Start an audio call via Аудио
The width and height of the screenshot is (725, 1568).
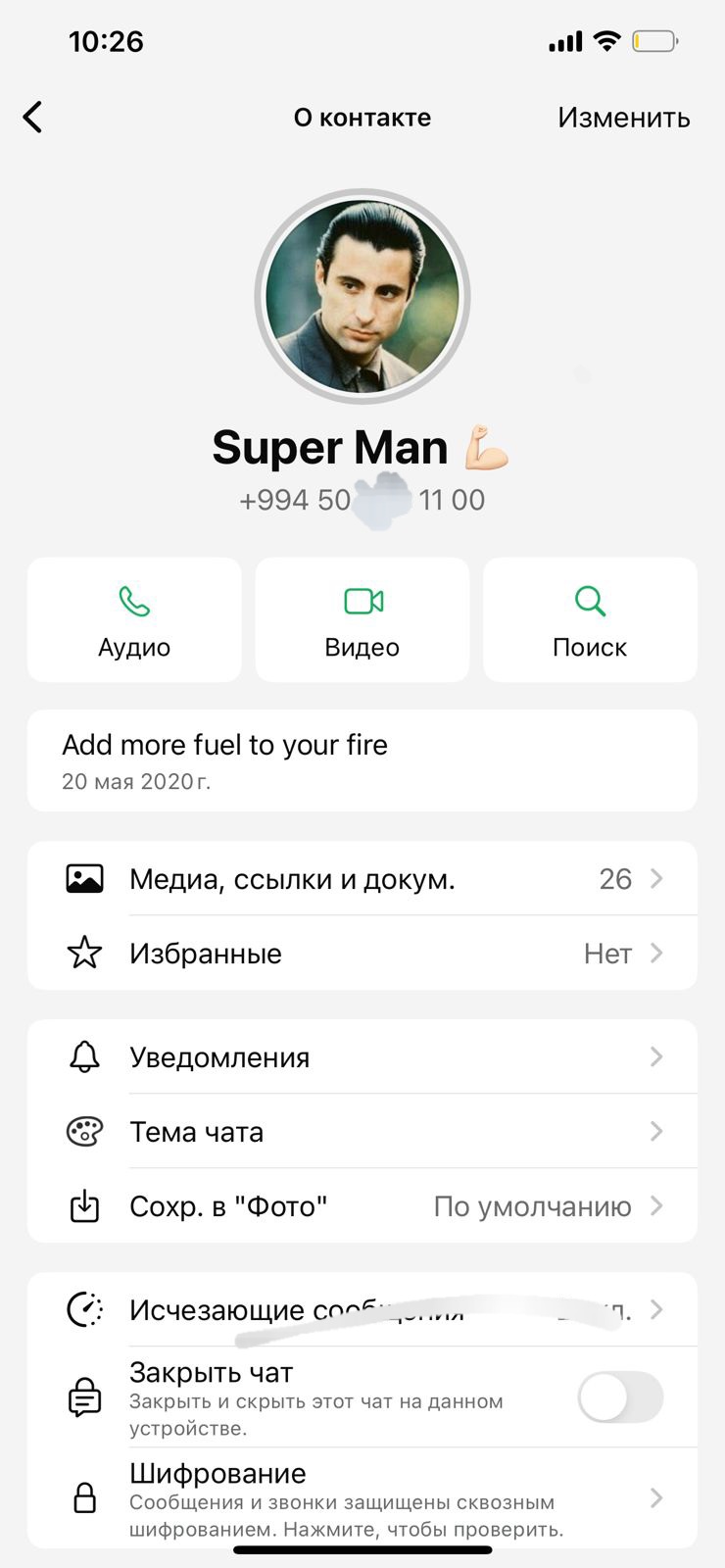pyautogui.click(x=134, y=619)
